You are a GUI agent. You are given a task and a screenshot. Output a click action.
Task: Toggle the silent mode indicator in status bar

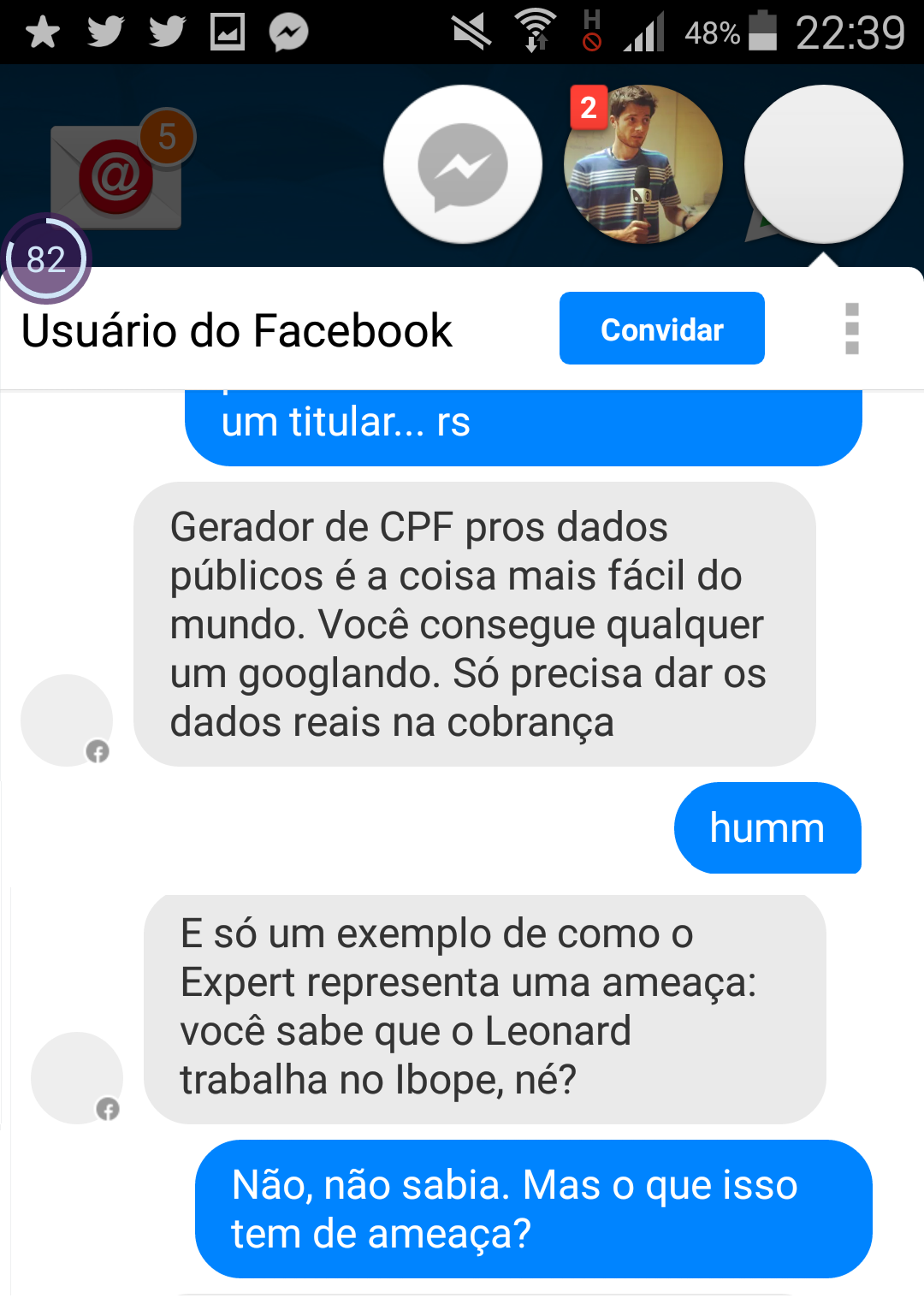(x=470, y=33)
